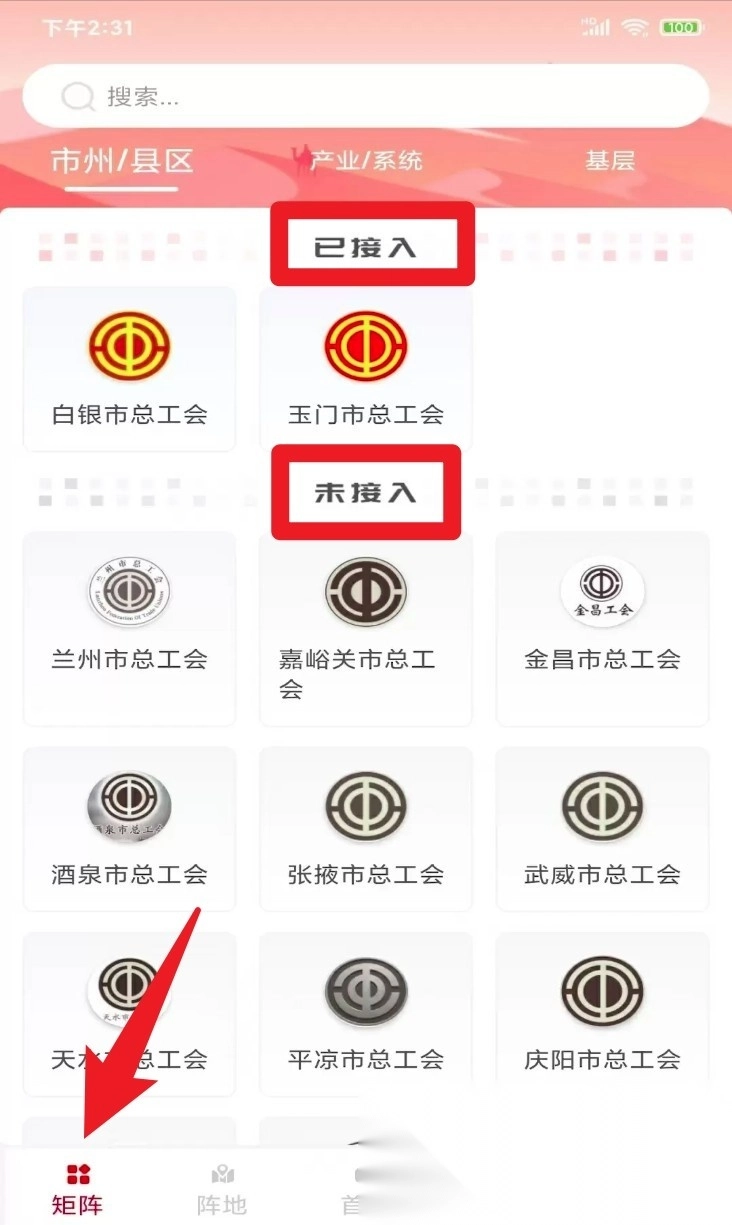Open 嘉峪关市总工会 card
The height and width of the screenshot is (1225, 732).
tap(366, 627)
